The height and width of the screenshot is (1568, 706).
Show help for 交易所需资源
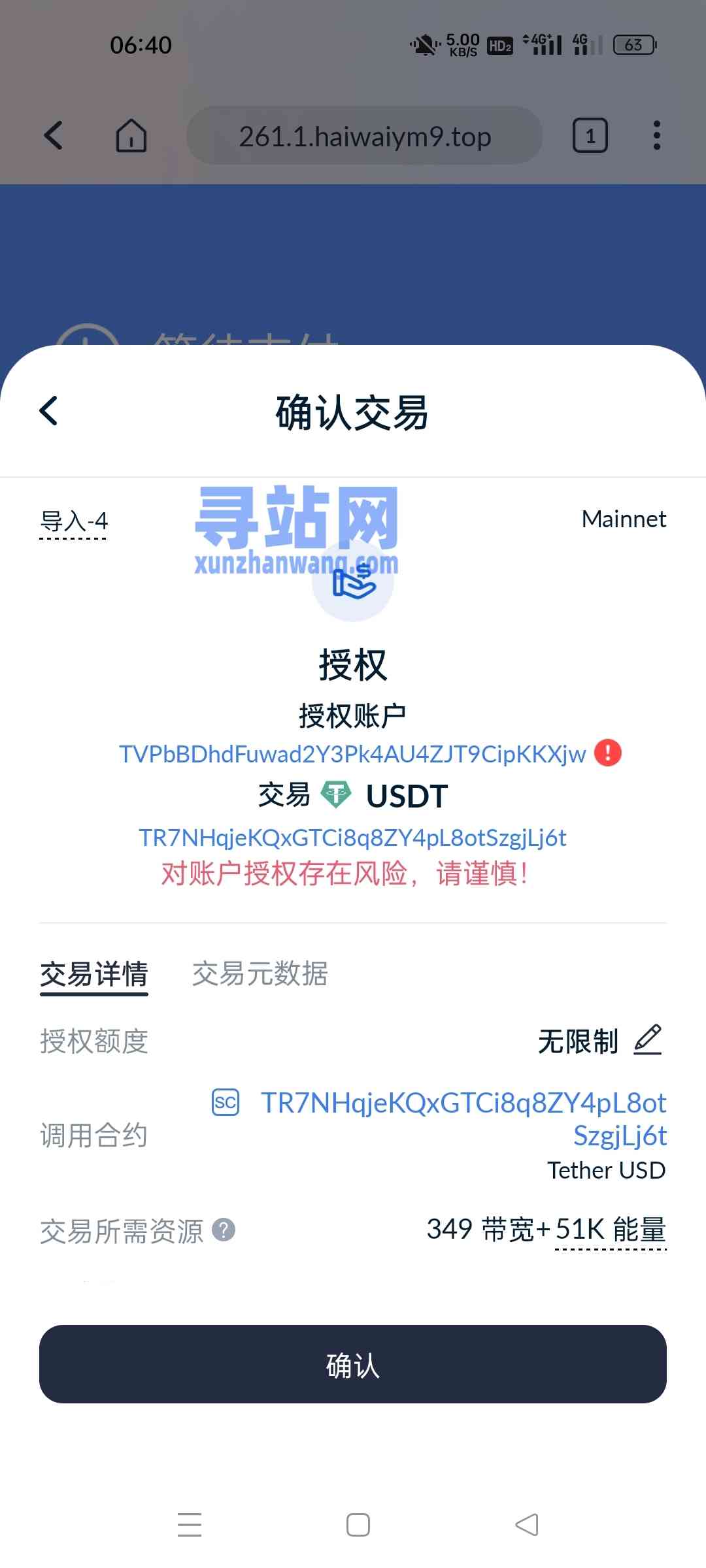click(x=224, y=1230)
